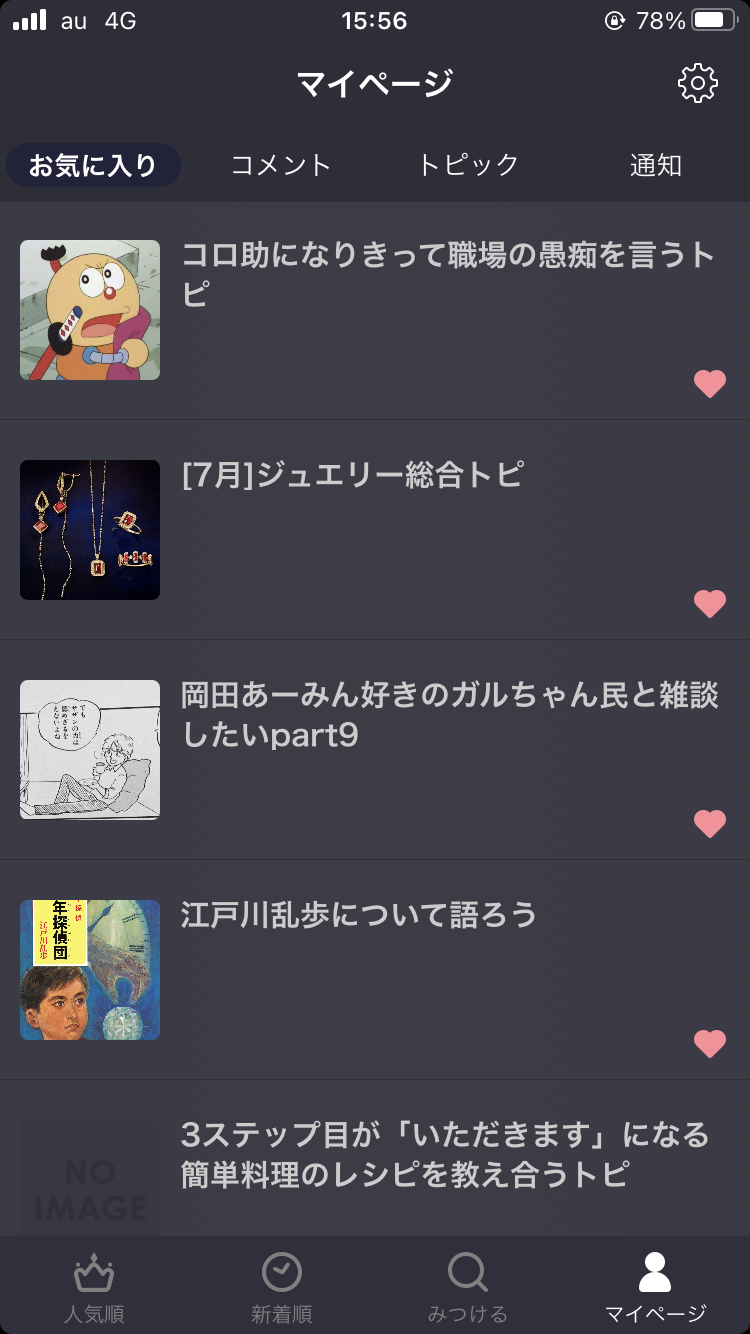Switch to the トピック tab
The height and width of the screenshot is (1334, 750).
pyautogui.click(x=468, y=166)
